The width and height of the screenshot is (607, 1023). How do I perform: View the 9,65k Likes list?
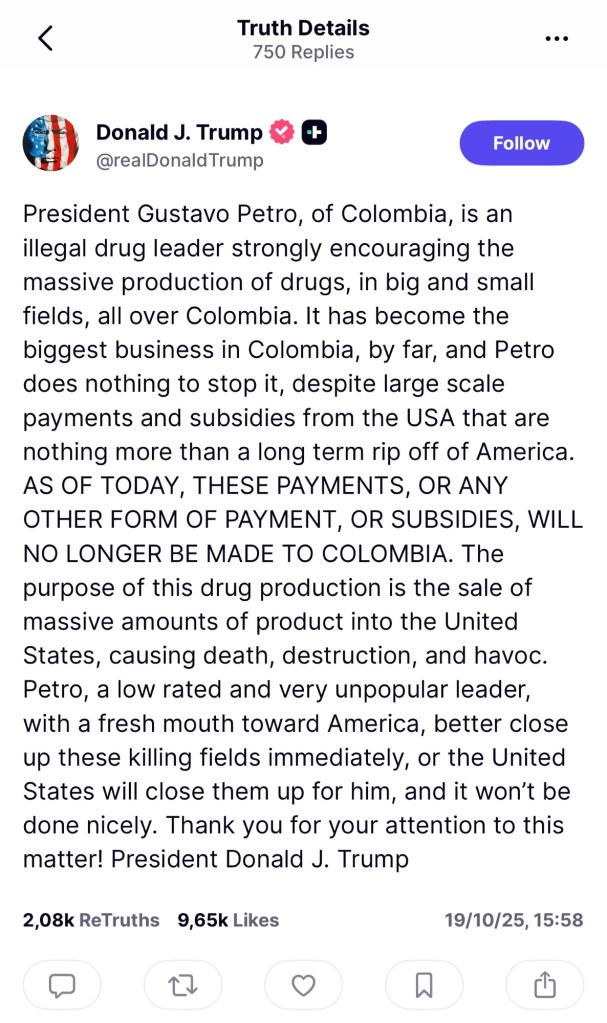[x=228, y=920]
